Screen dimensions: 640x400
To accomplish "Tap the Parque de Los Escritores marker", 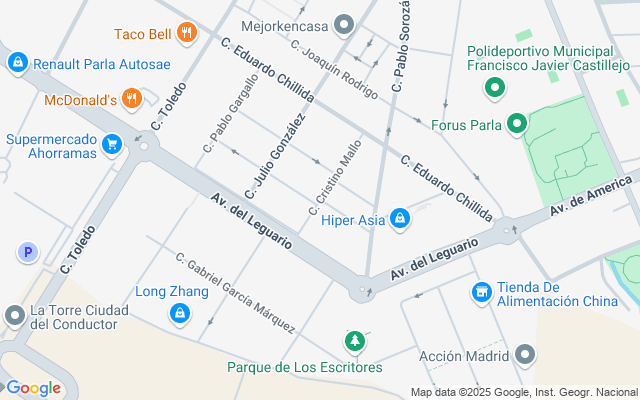I will click(355, 342).
